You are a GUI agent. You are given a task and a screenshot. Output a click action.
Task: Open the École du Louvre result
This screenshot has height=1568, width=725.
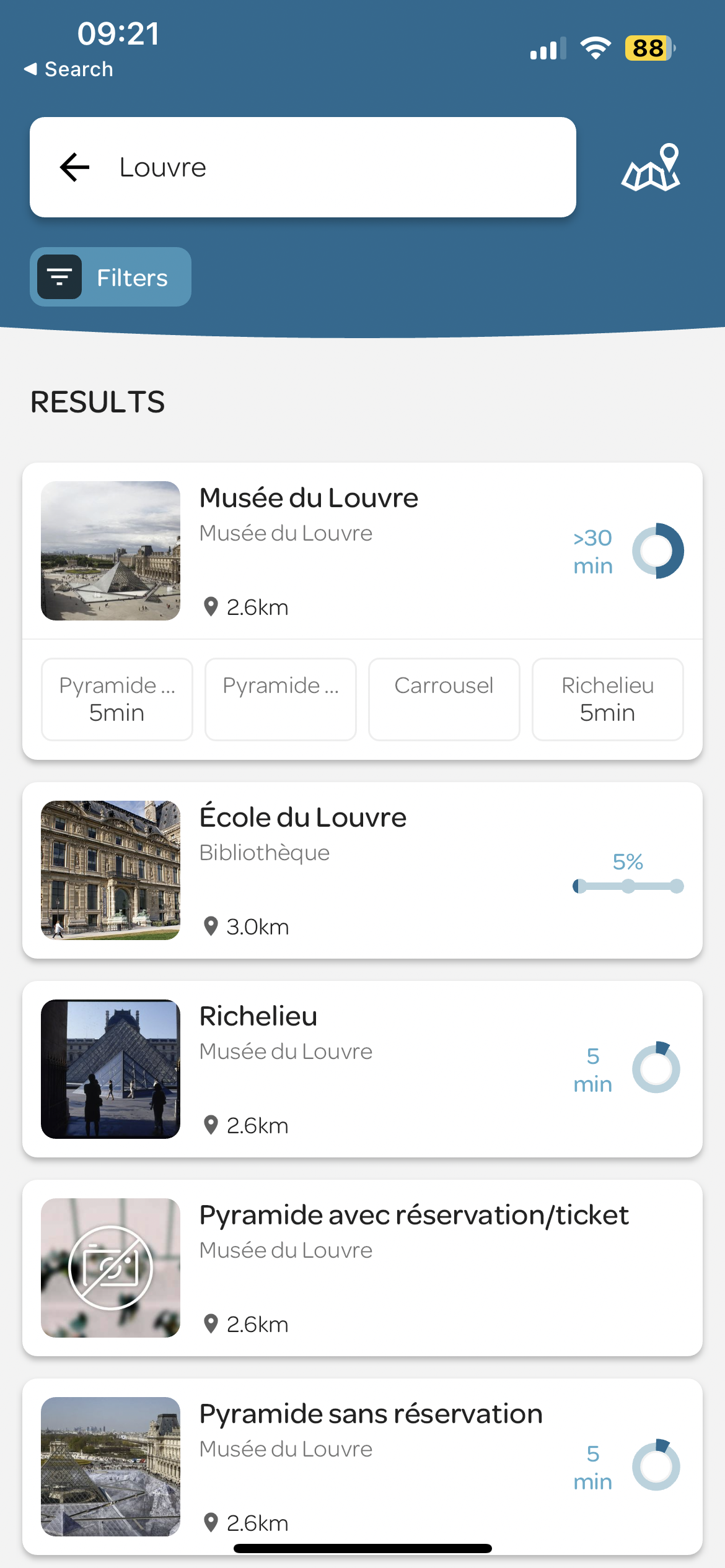click(x=362, y=870)
